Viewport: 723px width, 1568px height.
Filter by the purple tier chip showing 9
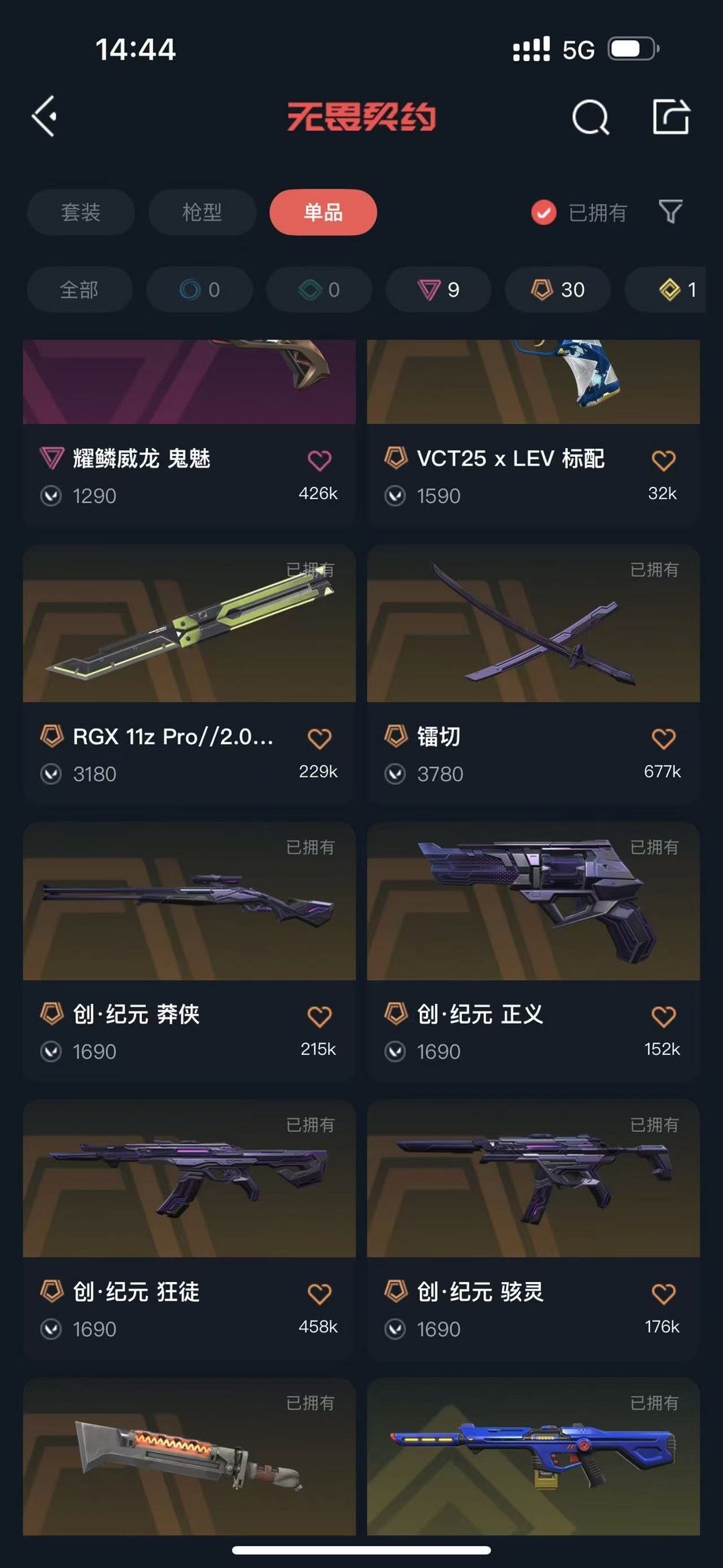click(438, 289)
